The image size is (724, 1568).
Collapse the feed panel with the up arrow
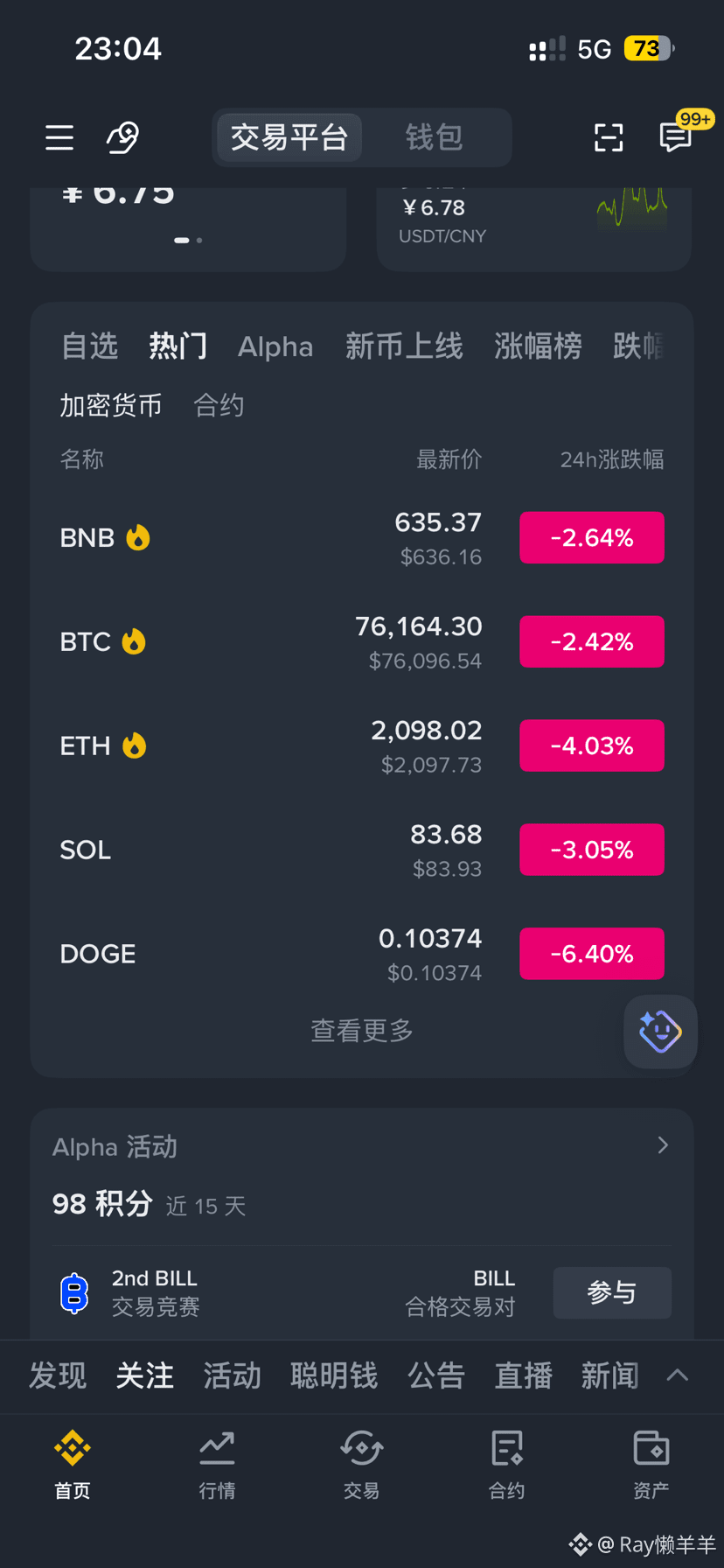678,1375
